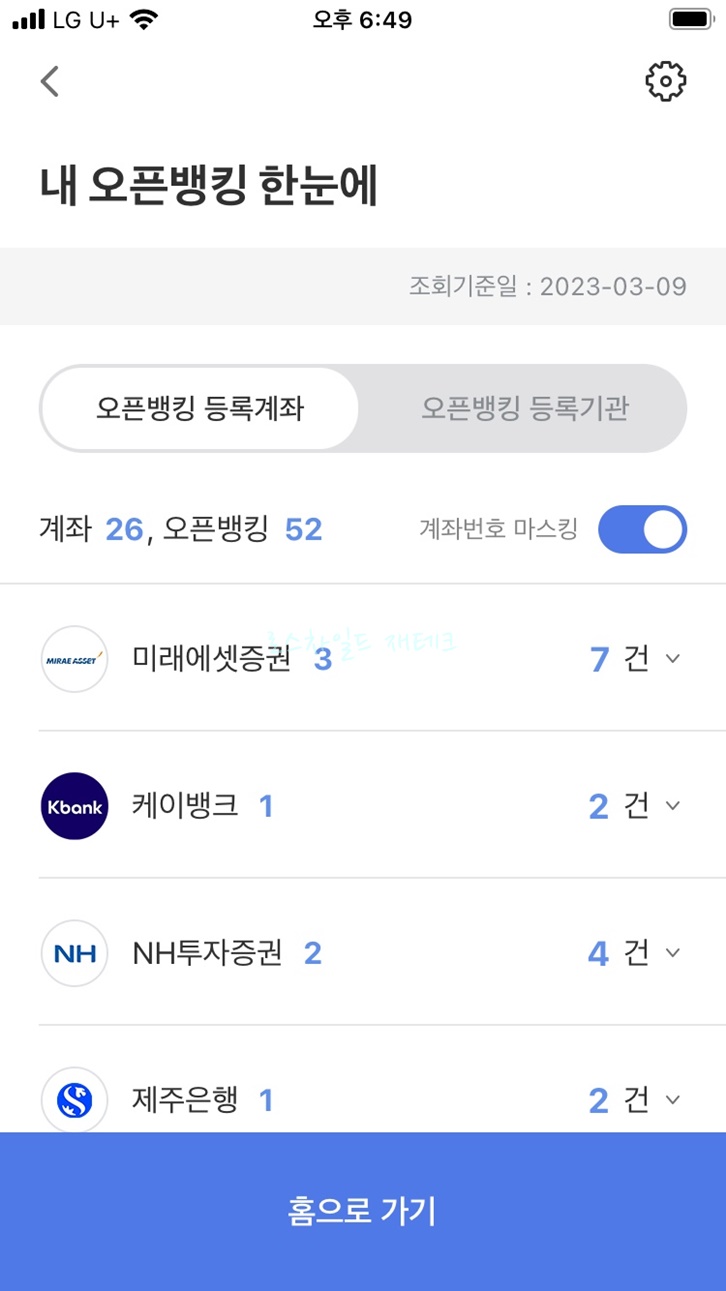Click the NH Investment & Securities logo

[x=73, y=953]
